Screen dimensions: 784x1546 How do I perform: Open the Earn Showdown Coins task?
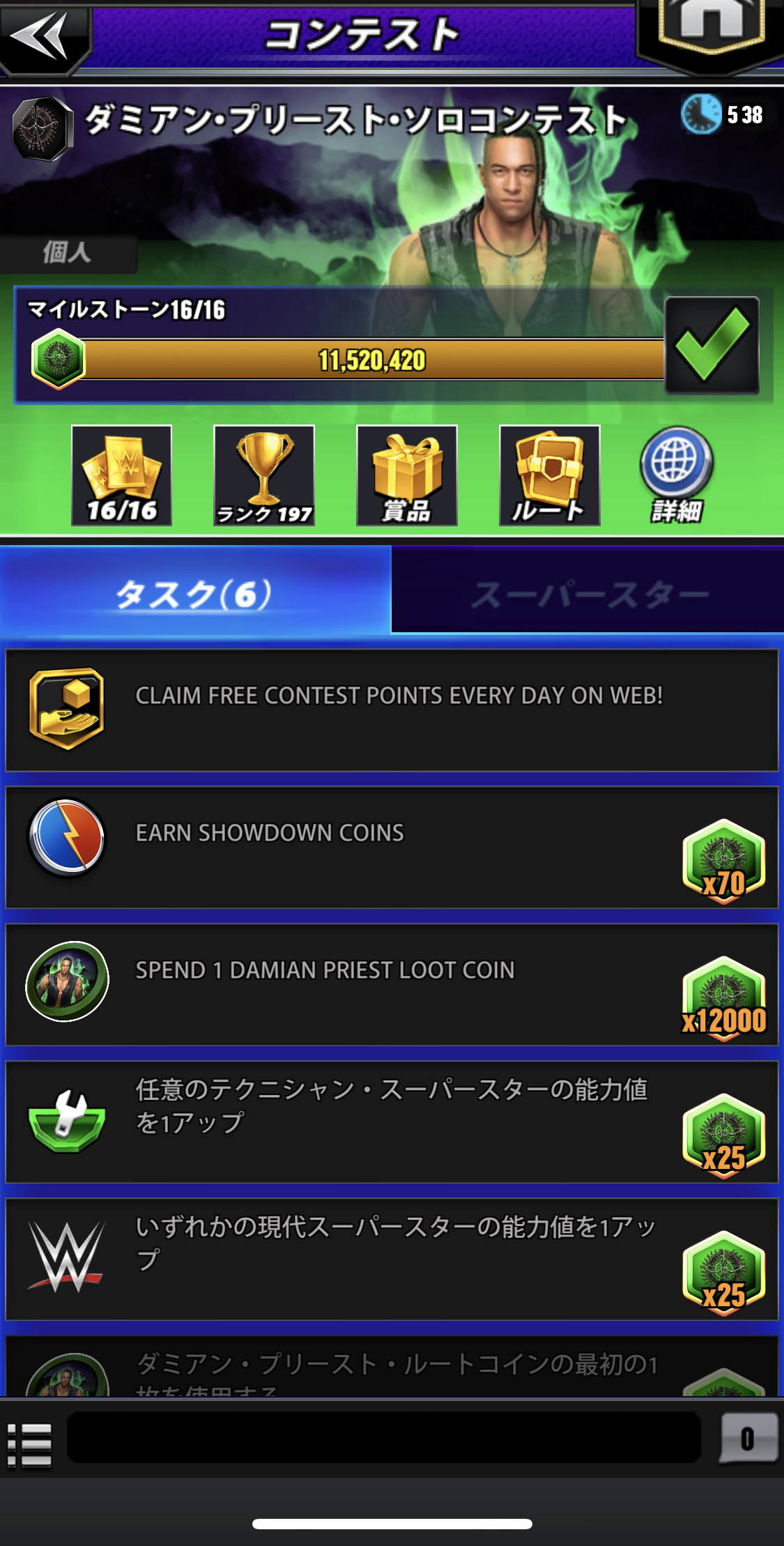click(x=392, y=847)
